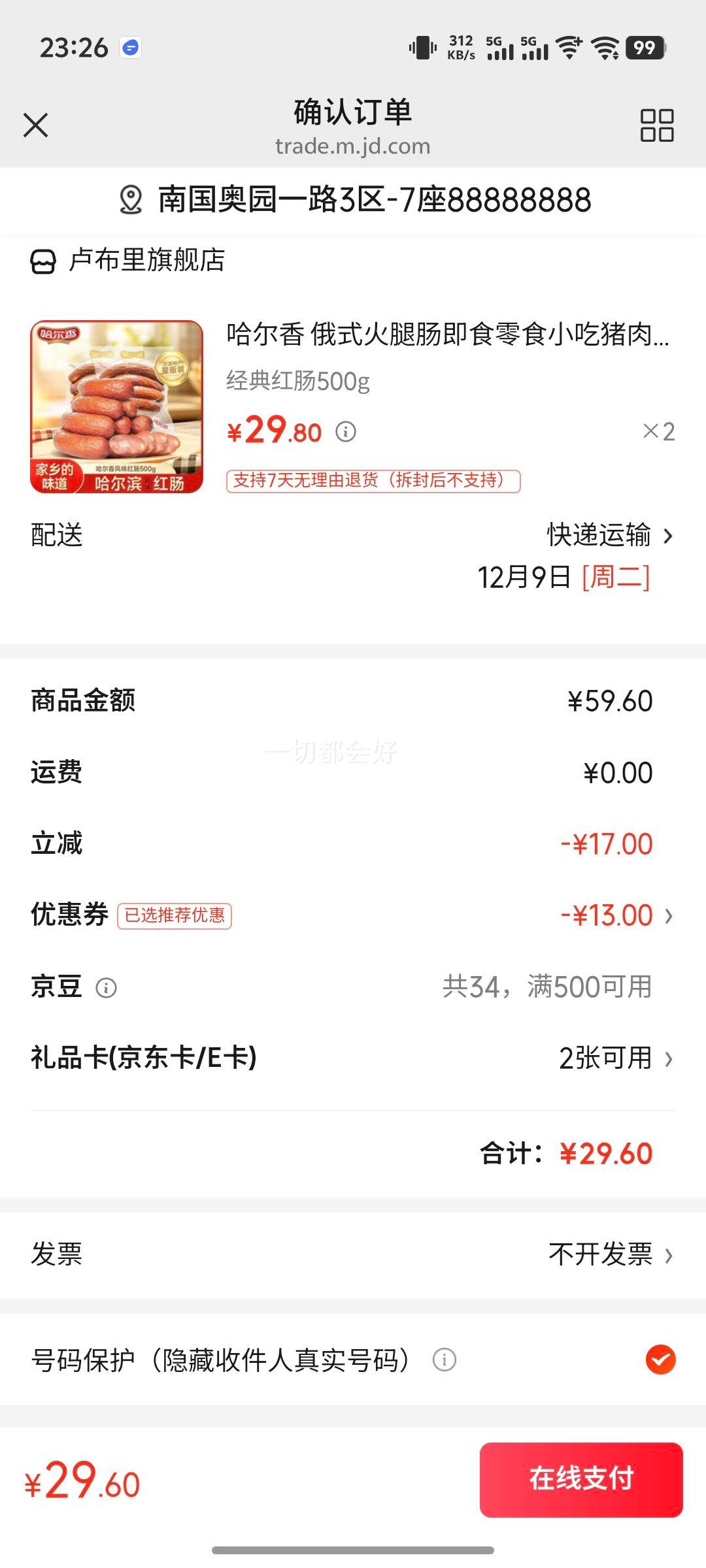Toggle the 支持7天无理由退货 return policy tag

pos(374,480)
